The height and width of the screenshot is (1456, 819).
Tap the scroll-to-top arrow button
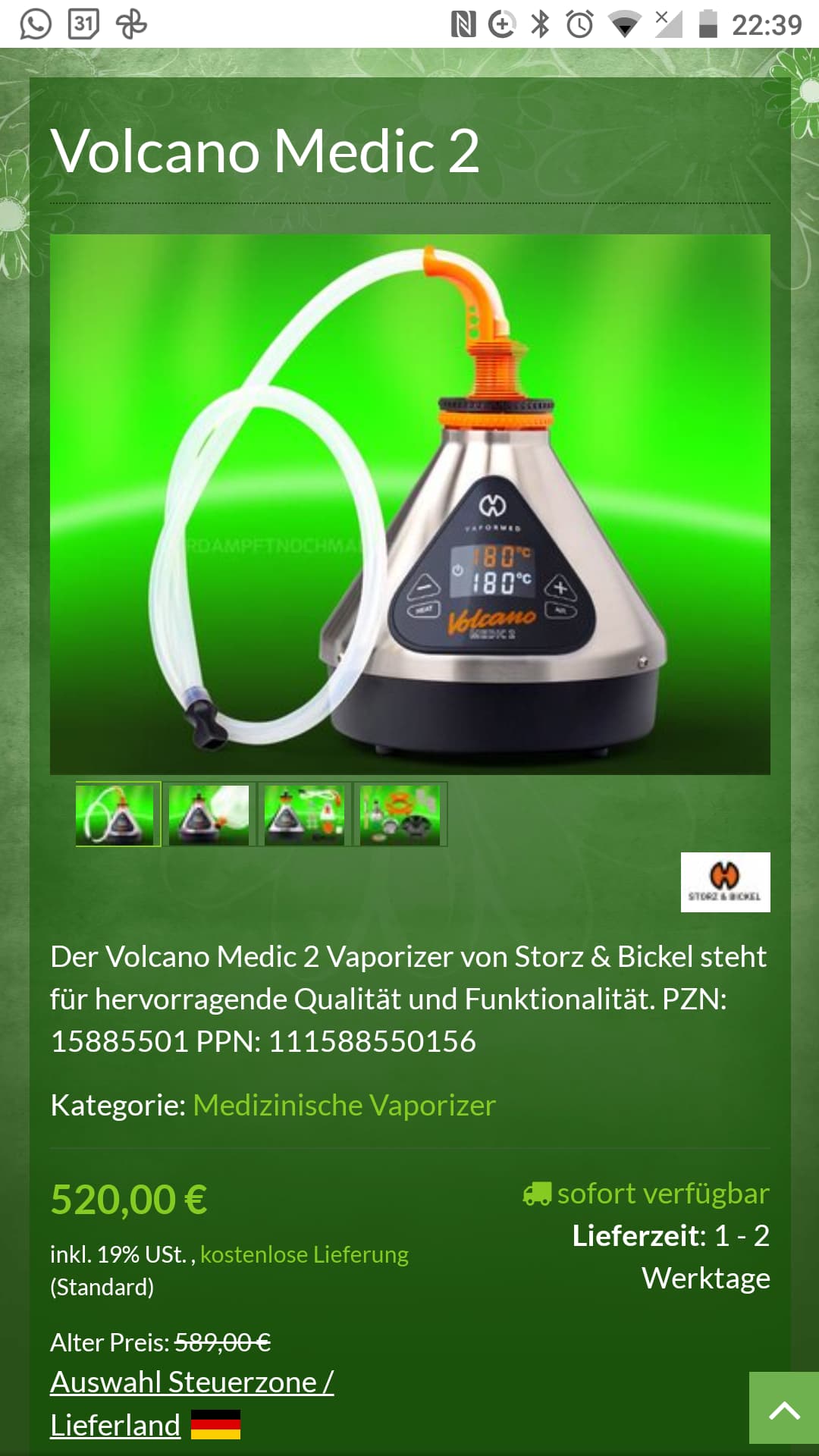784,1407
